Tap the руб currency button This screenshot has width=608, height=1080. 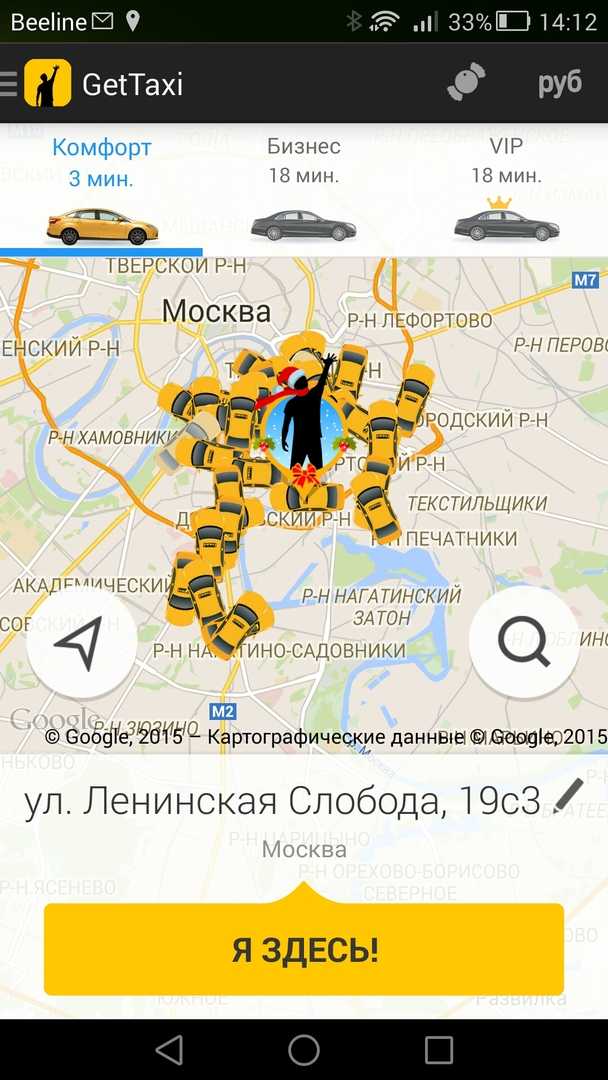click(x=560, y=83)
